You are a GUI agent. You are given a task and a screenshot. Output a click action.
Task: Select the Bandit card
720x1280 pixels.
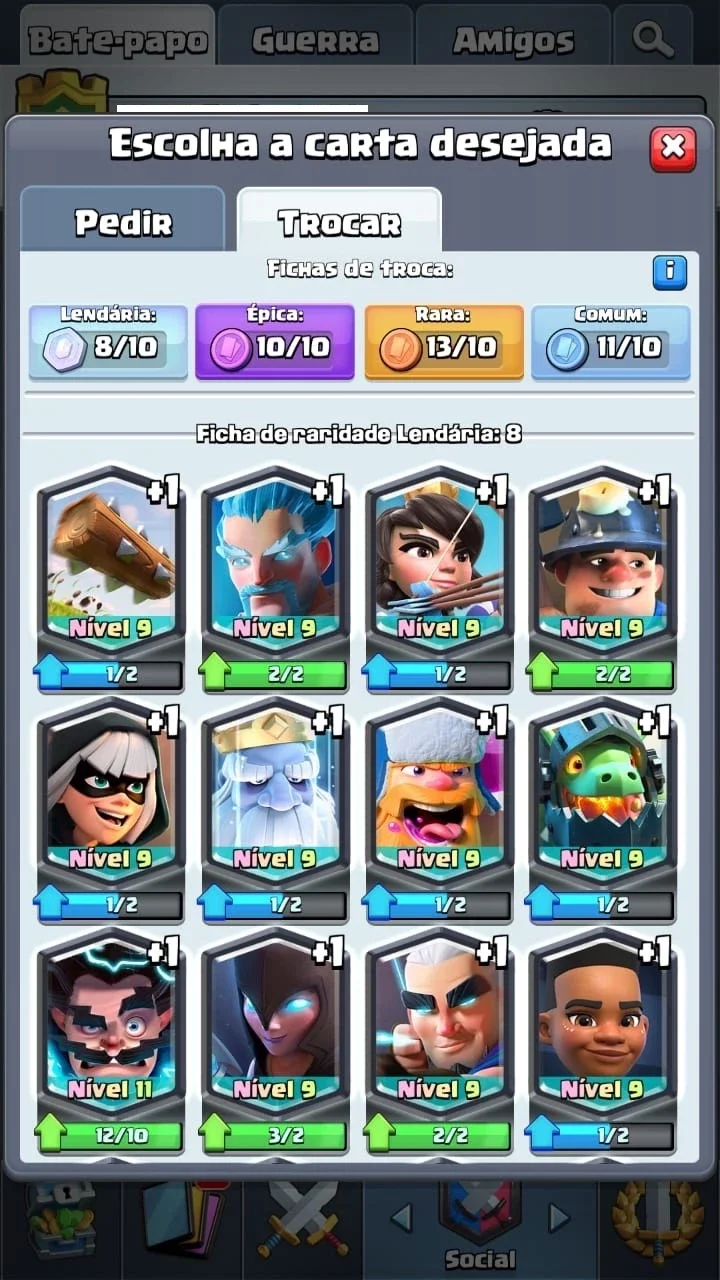[x=111, y=810]
